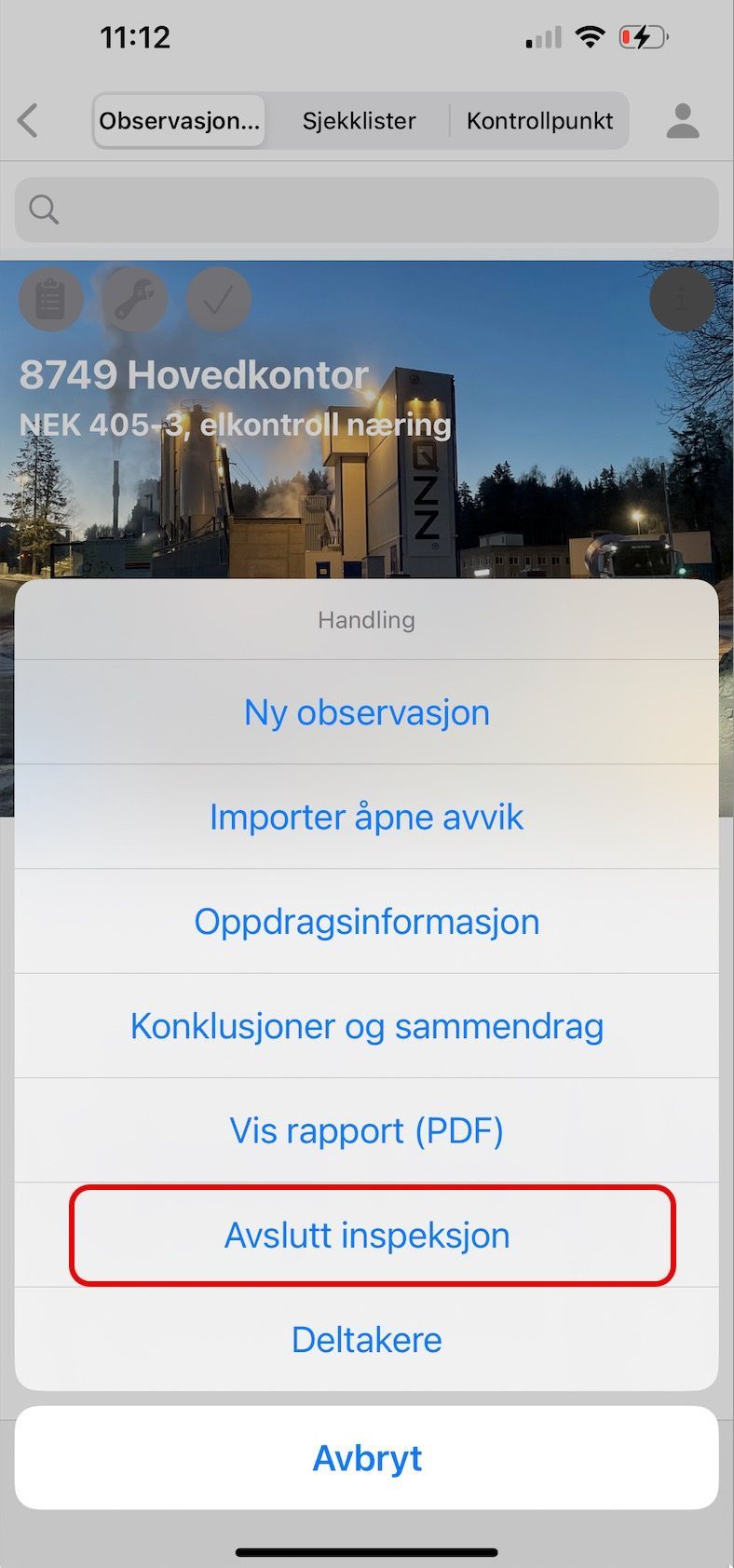View the report via Vis rapport (PDF)
734x1568 pixels.
pos(366,1130)
